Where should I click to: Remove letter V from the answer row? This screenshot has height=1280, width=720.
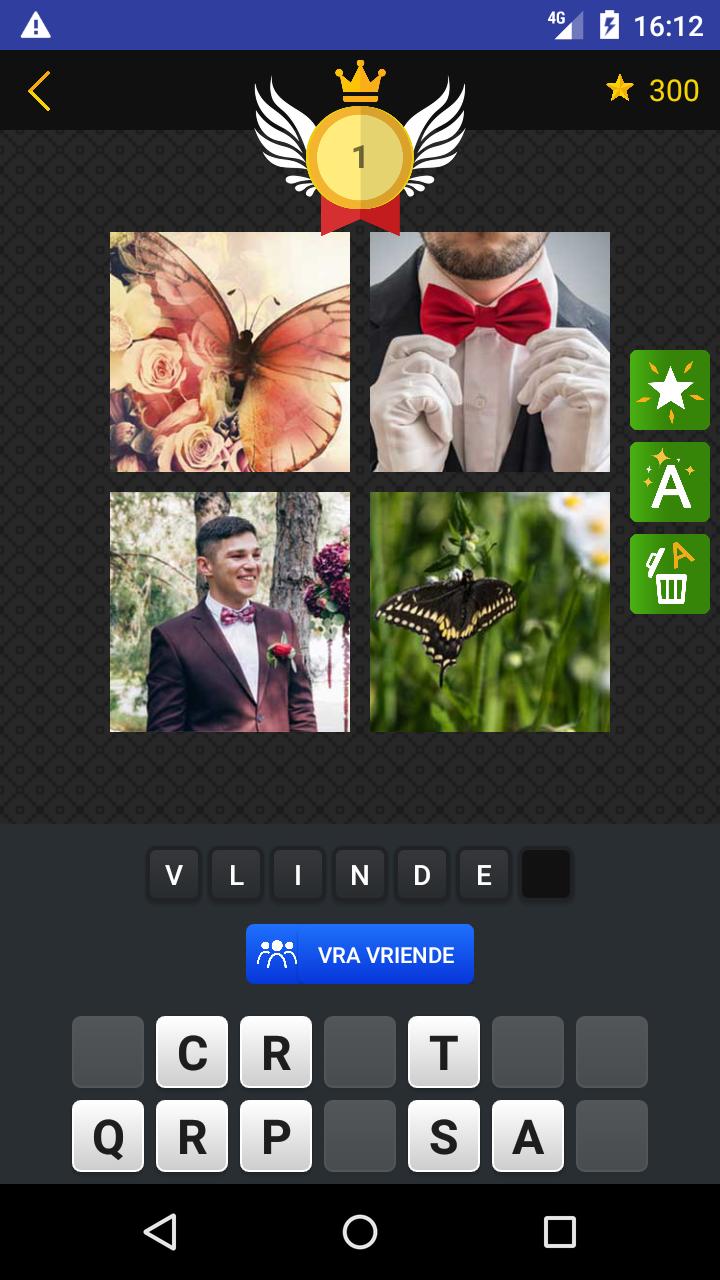point(173,873)
